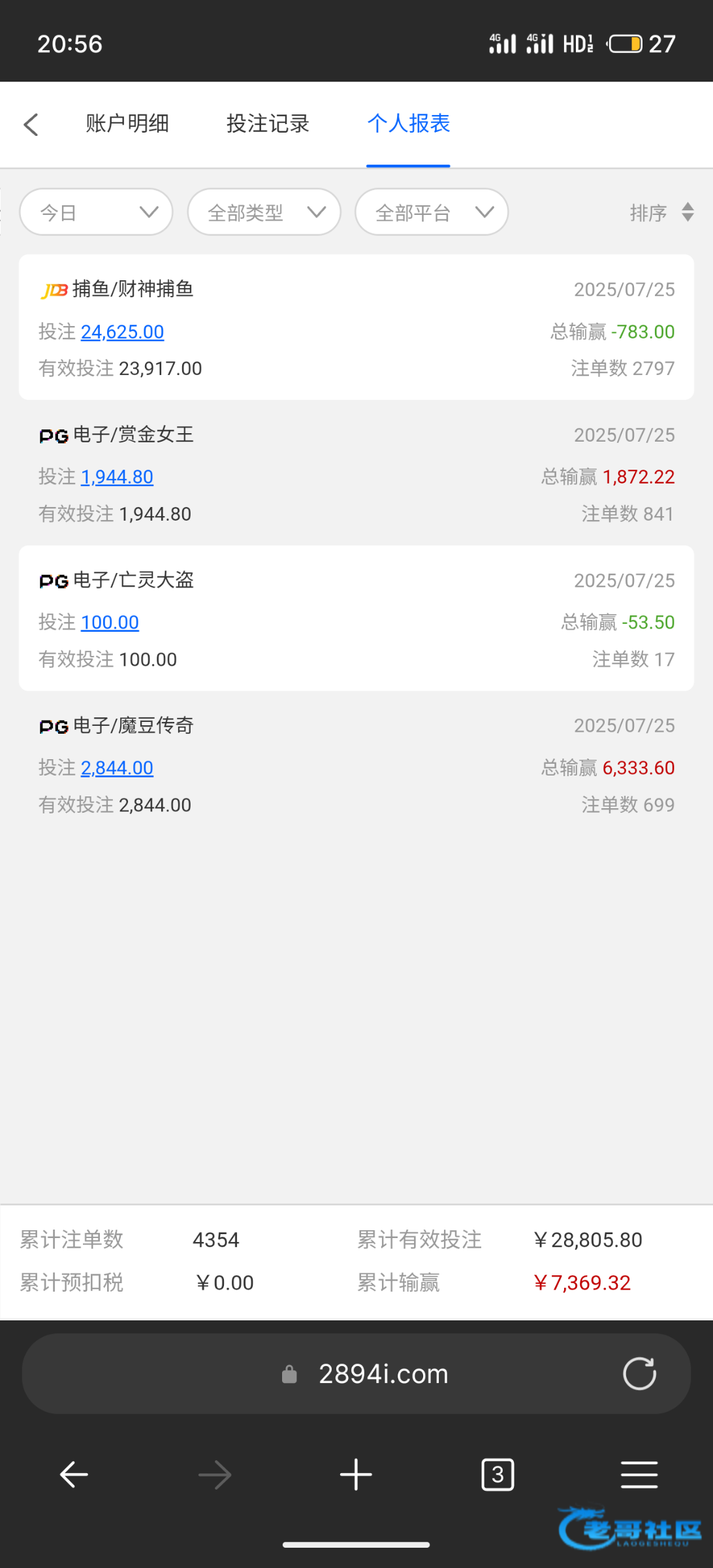Expand the 全部平台 dropdown
This screenshot has width=713, height=1568.
pyautogui.click(x=432, y=212)
